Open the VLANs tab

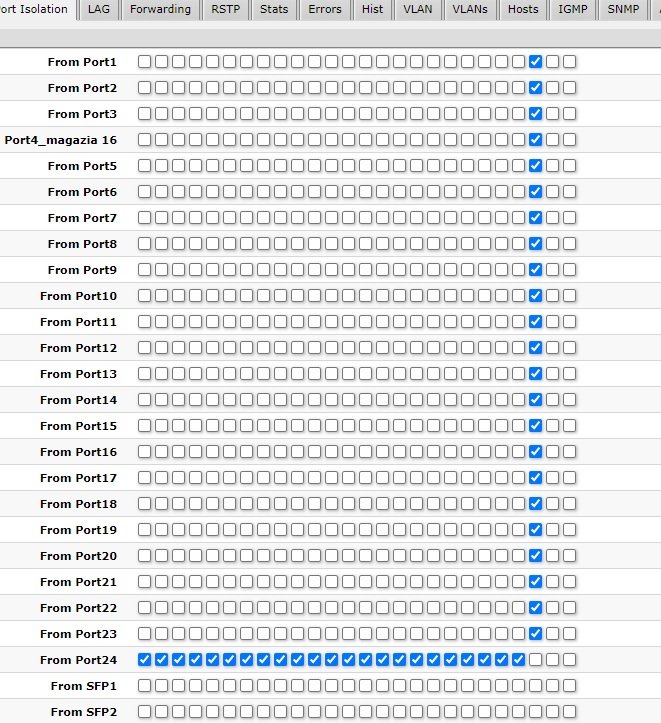tap(470, 9)
